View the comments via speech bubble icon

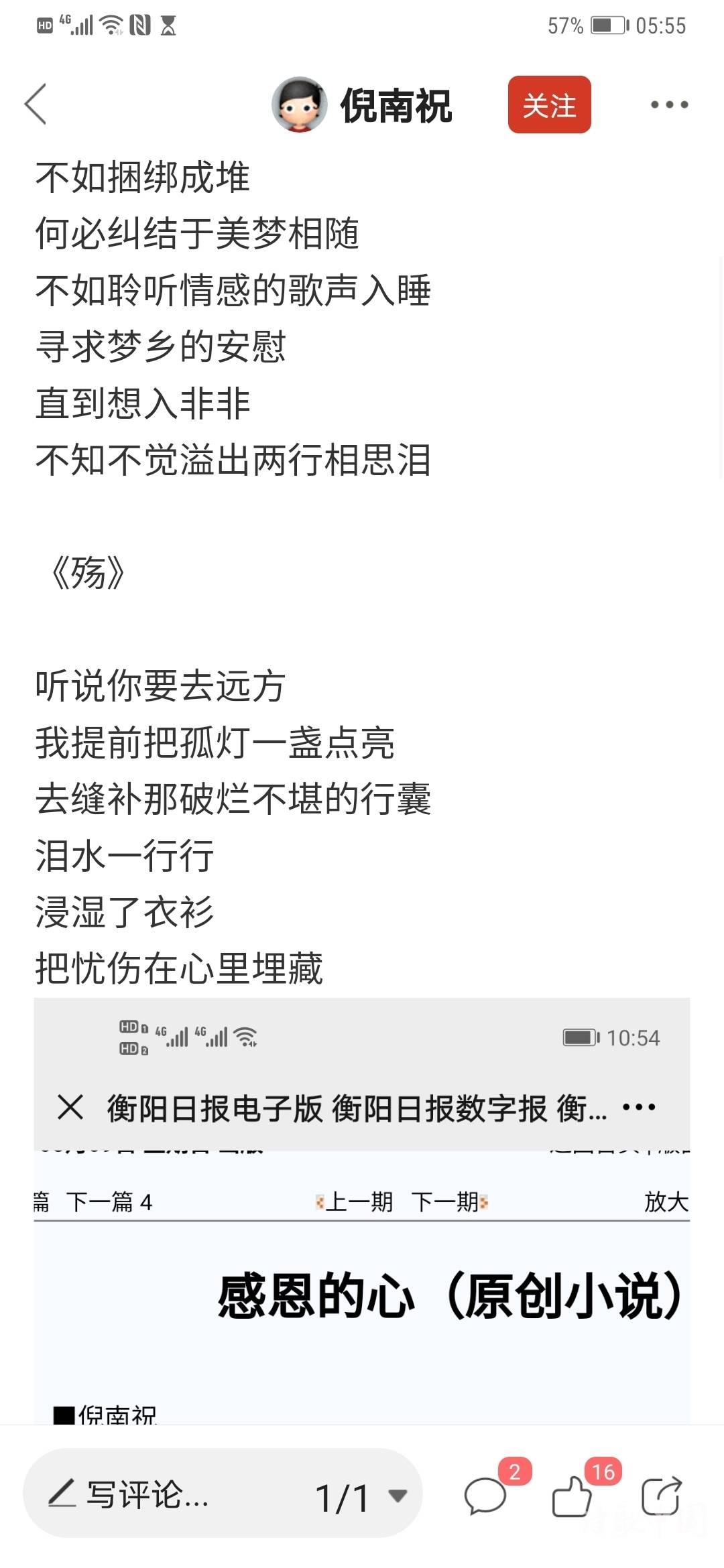(485, 1496)
